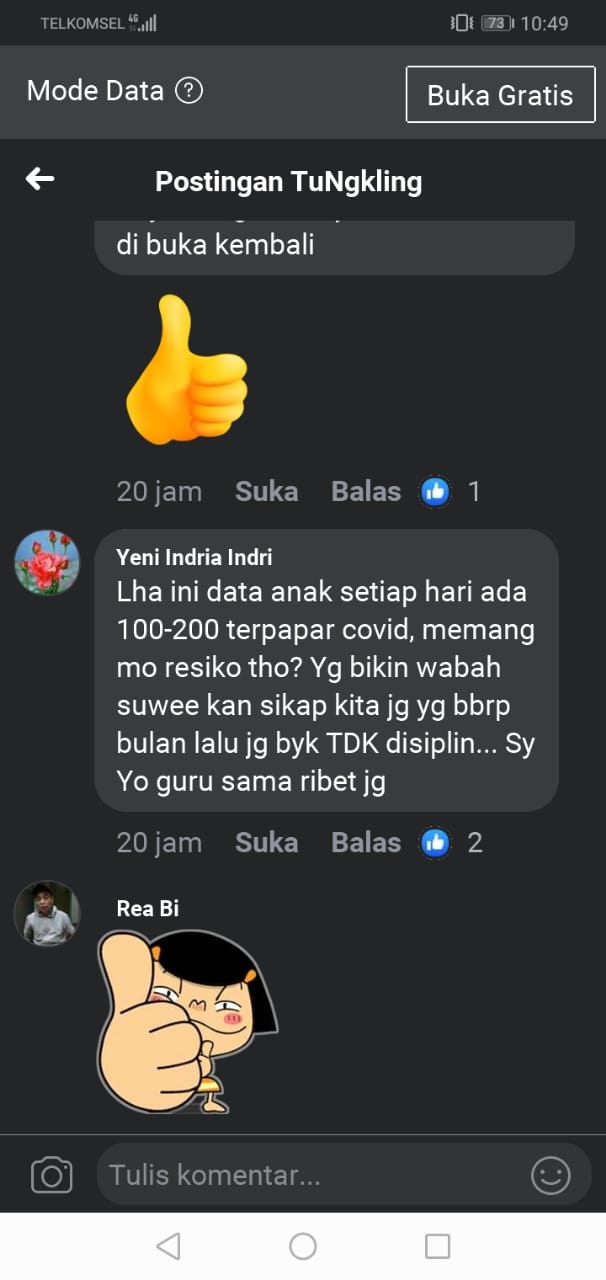This screenshot has width=606, height=1280.
Task: Like Yeni Indria Indri's comment with Suka
Action: [x=266, y=843]
